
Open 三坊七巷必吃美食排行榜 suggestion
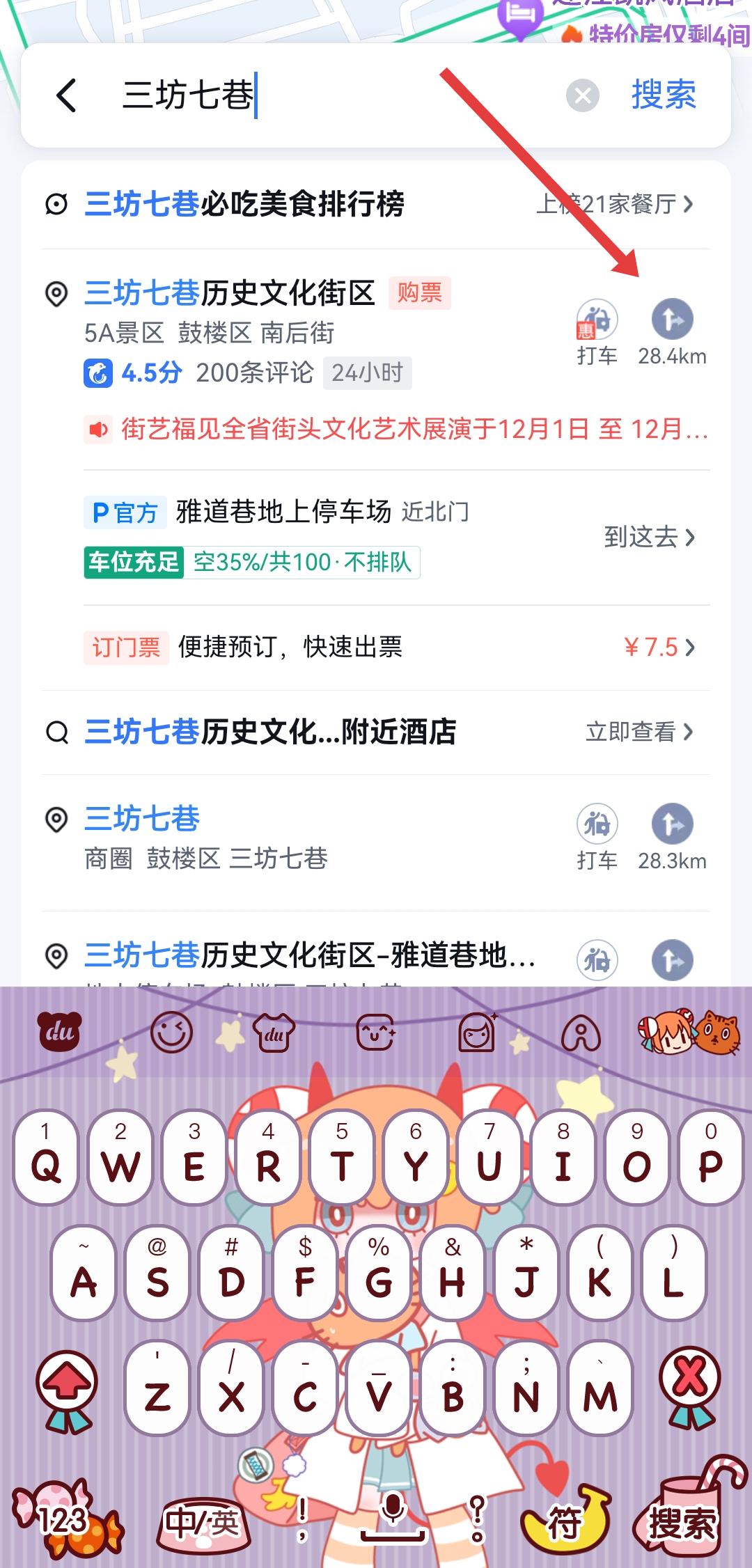(244, 205)
